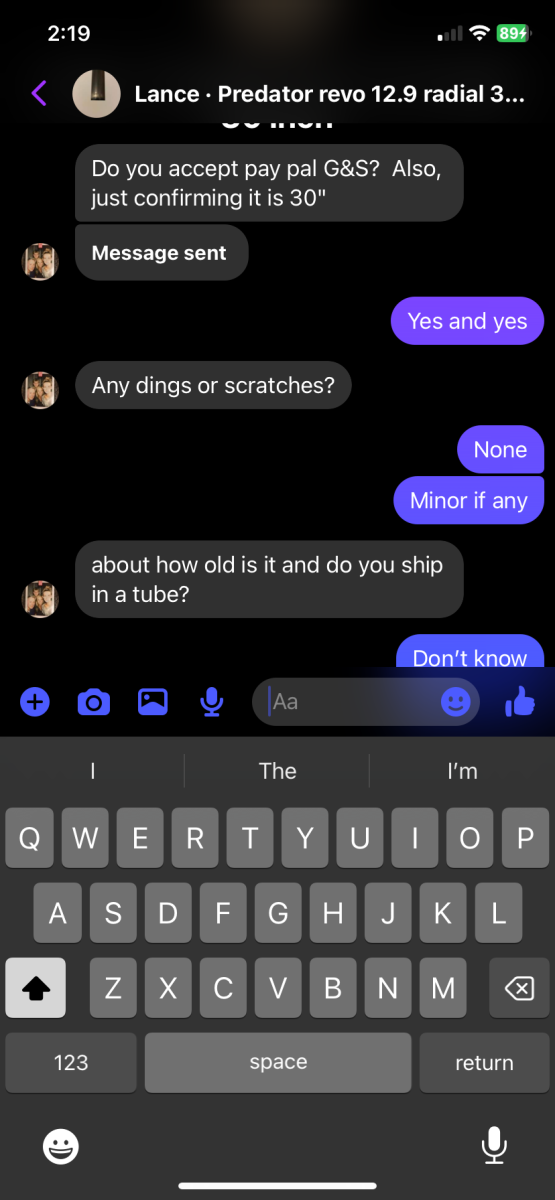The image size is (555, 1200).
Task: Tap the backspace key
Action: pyautogui.click(x=519, y=989)
